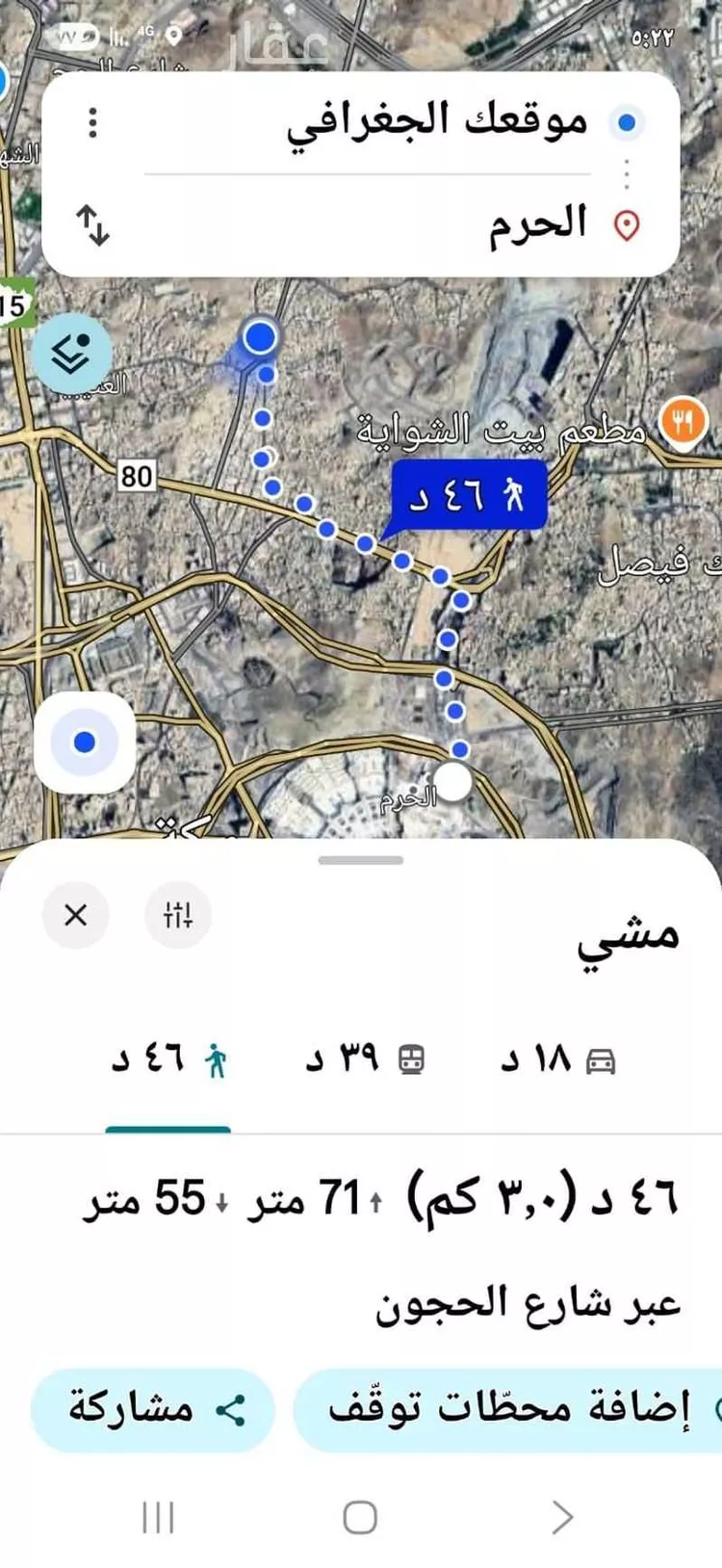Screen dimensions: 722x1568
Task: Change the destination الحرم
Action: tap(537, 224)
